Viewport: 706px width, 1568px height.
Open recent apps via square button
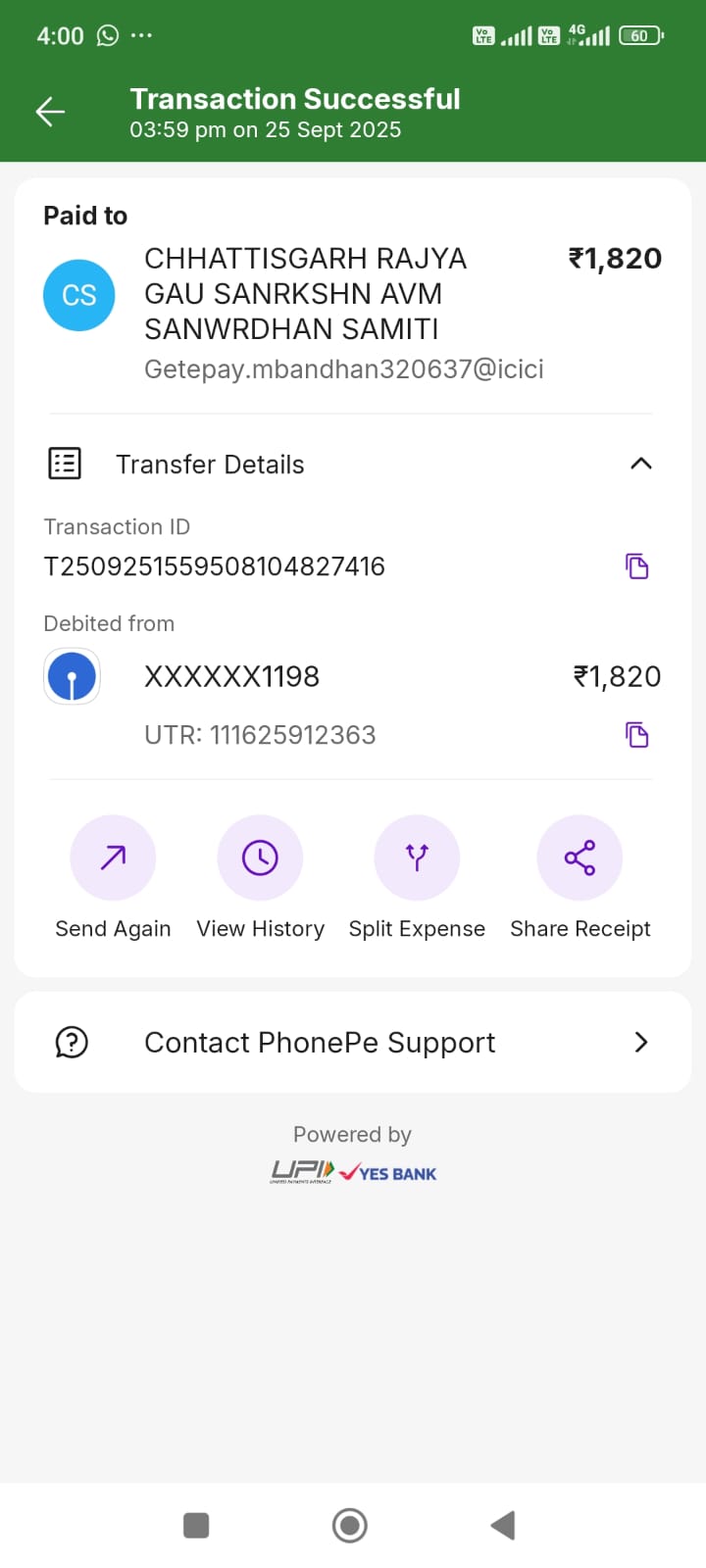196,1525
